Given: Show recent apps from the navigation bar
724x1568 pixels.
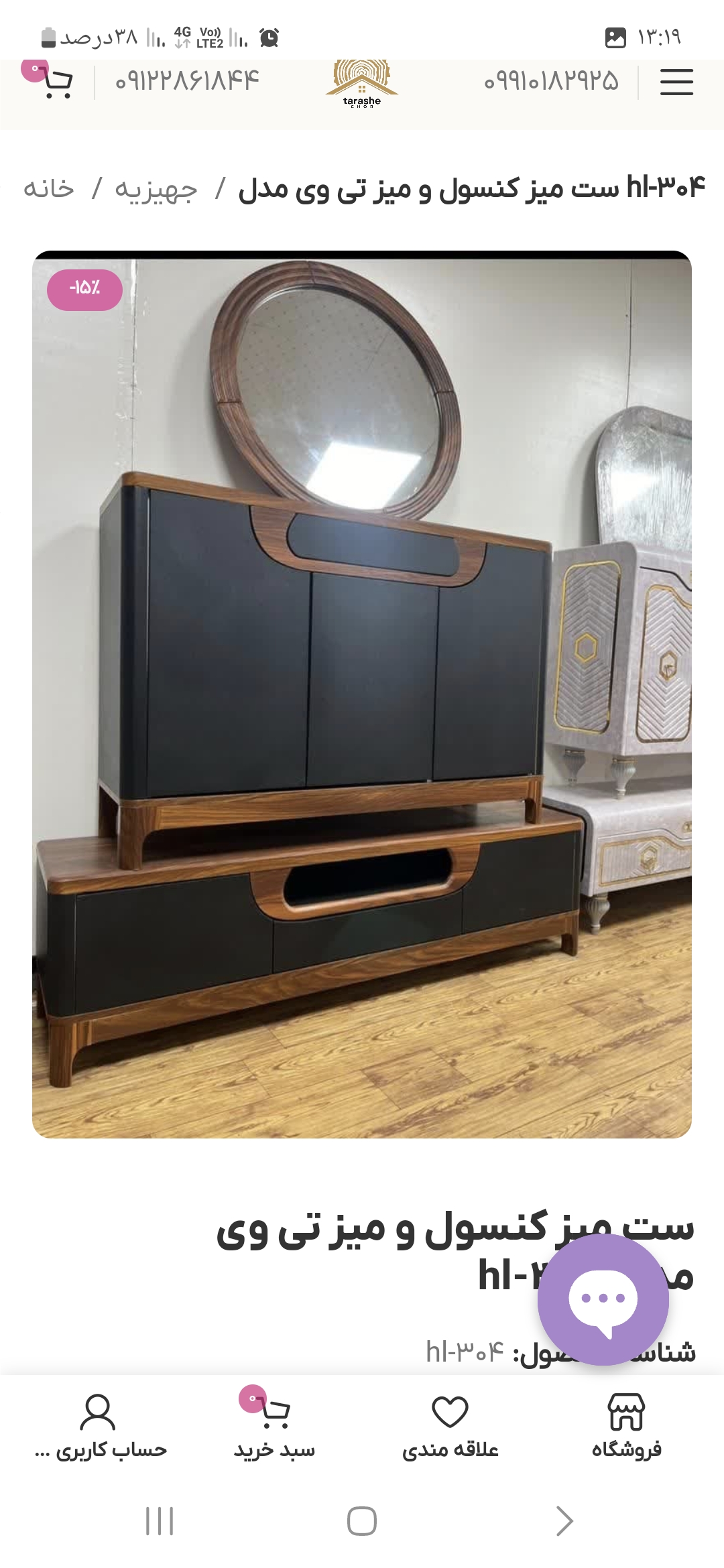Looking at the screenshot, I should coord(160,1520).
